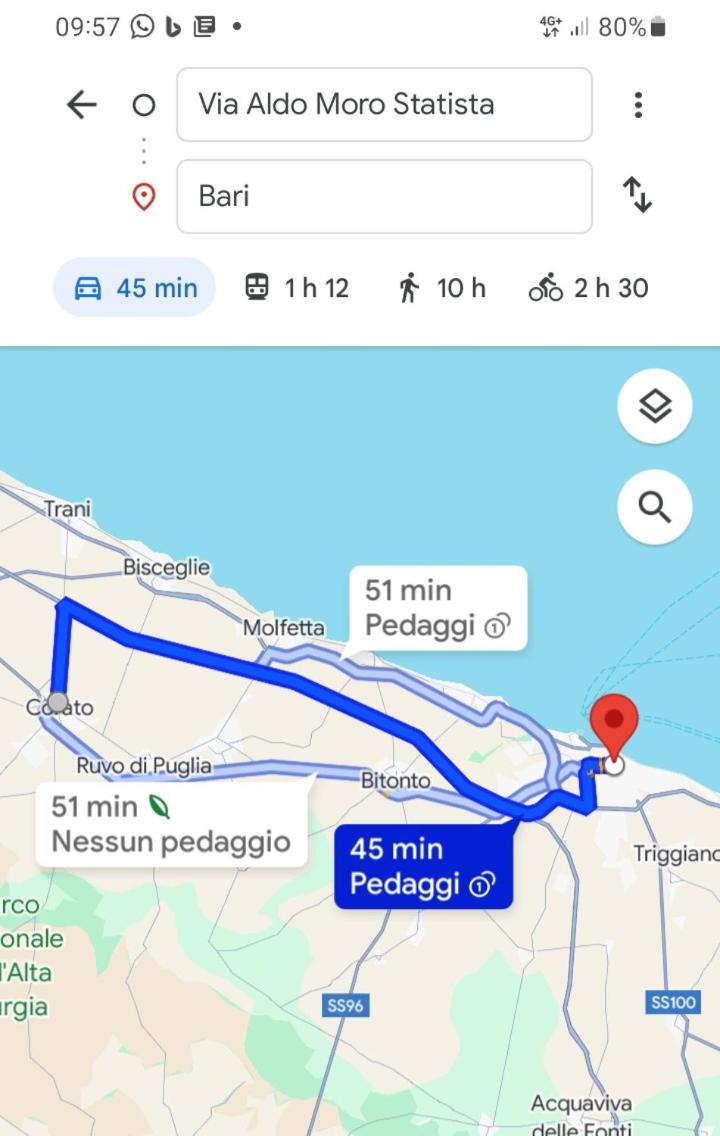This screenshot has height=1136, width=720.
Task: Choose the 51 min Pedaggi alternate route
Action: point(437,608)
